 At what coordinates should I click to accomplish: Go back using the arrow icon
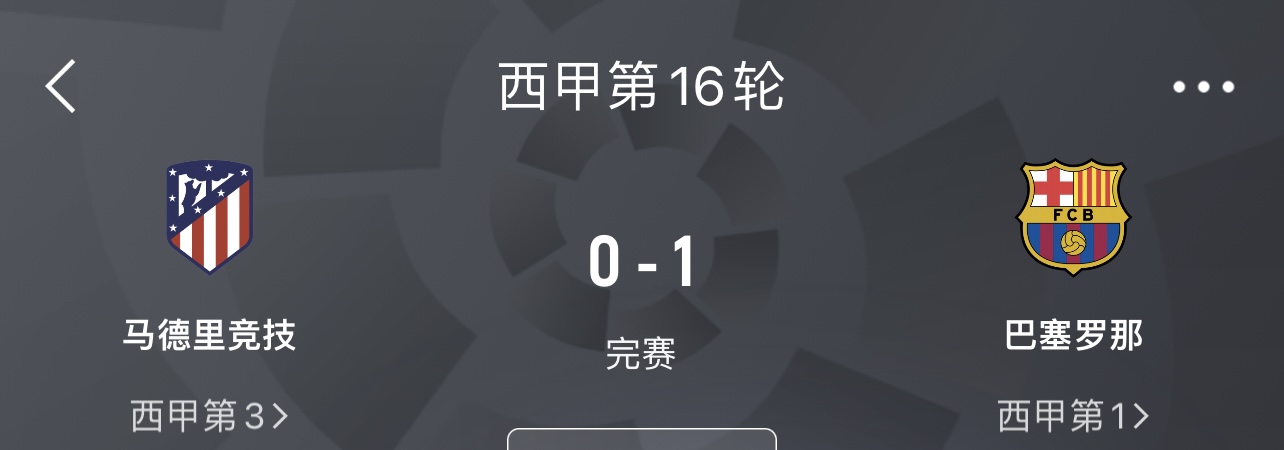click(61, 86)
